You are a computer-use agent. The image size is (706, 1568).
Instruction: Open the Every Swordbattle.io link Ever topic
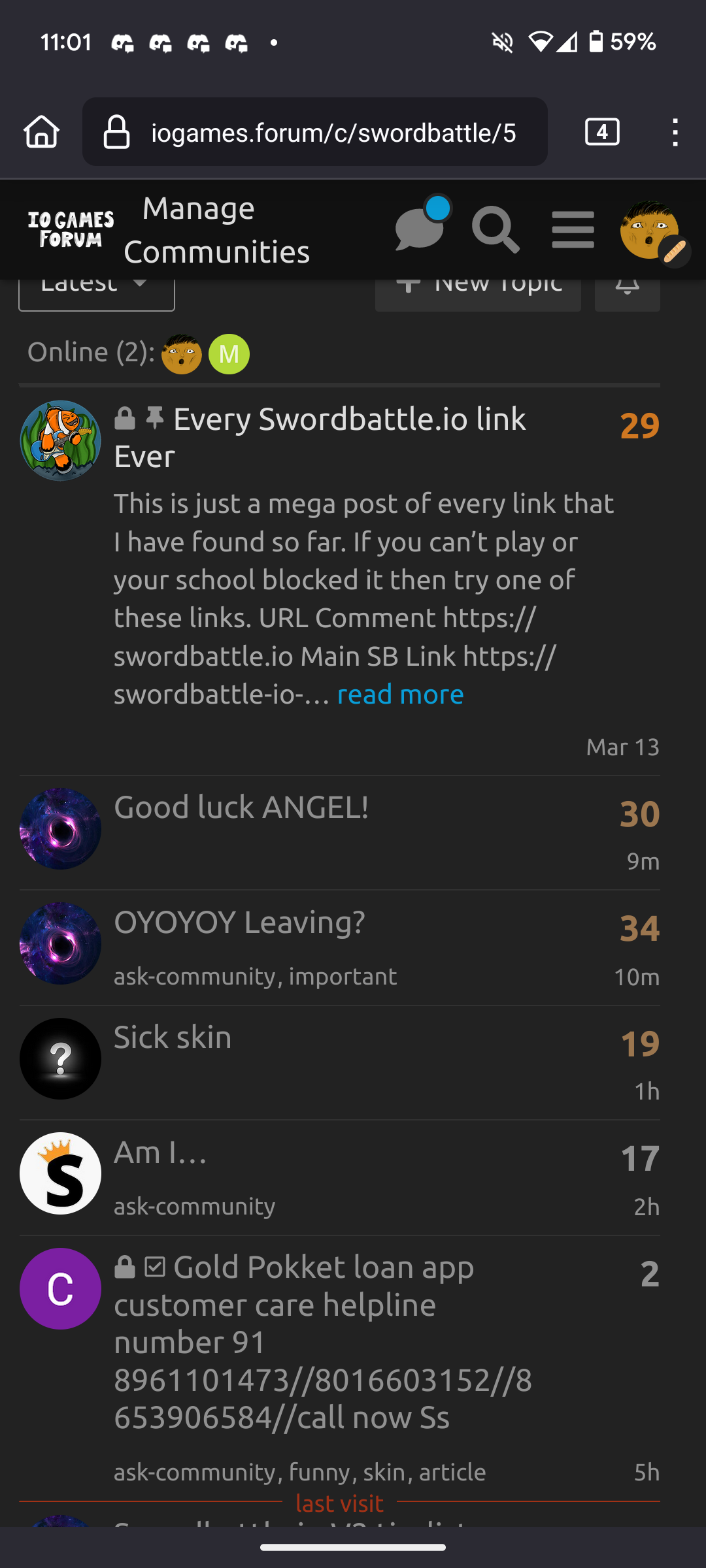320,437
